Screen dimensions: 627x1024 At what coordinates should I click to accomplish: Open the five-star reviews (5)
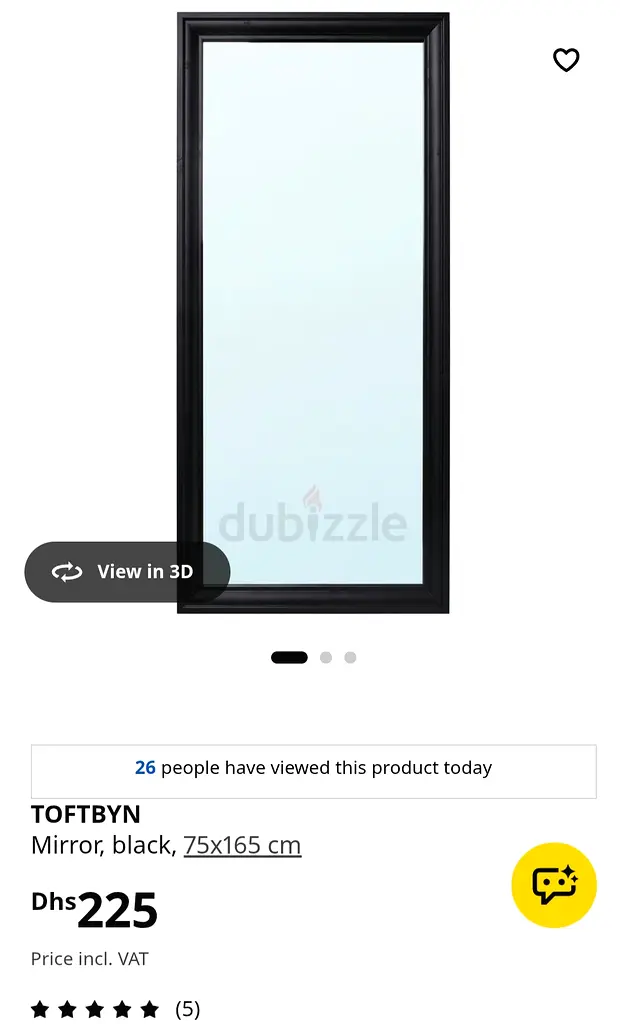coord(115,1009)
